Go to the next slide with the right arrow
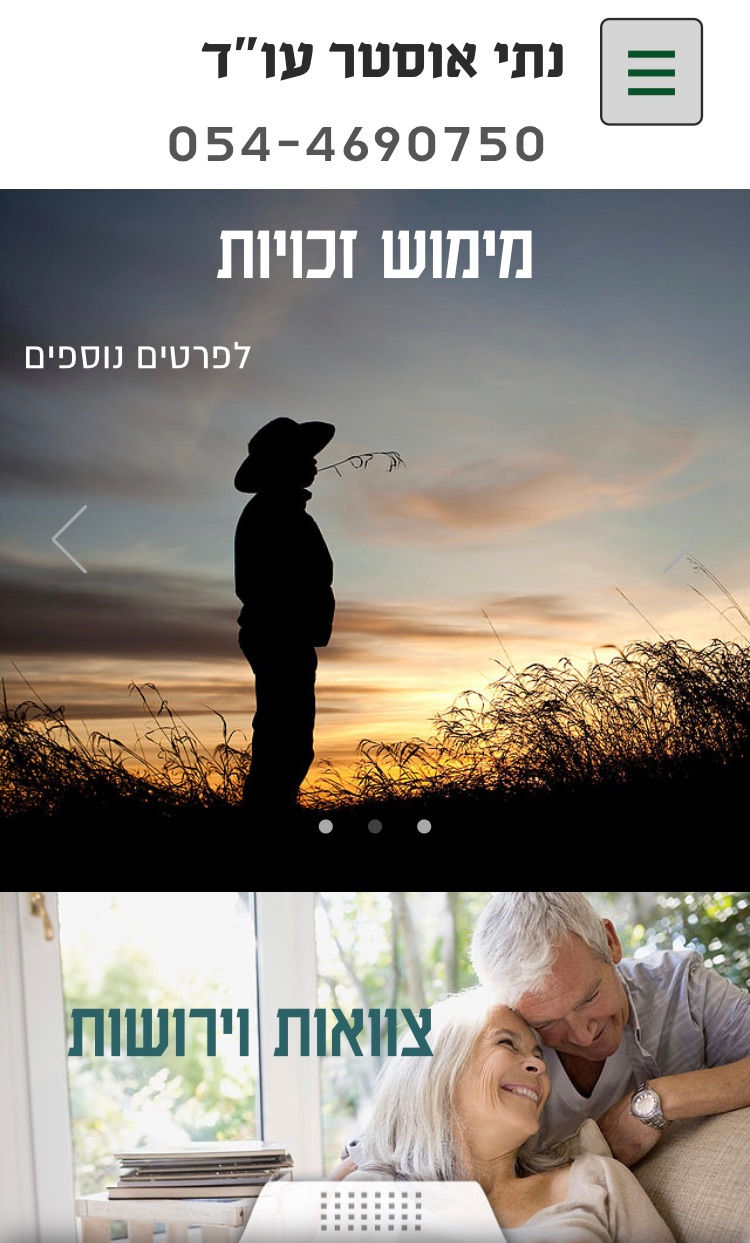 pos(680,539)
